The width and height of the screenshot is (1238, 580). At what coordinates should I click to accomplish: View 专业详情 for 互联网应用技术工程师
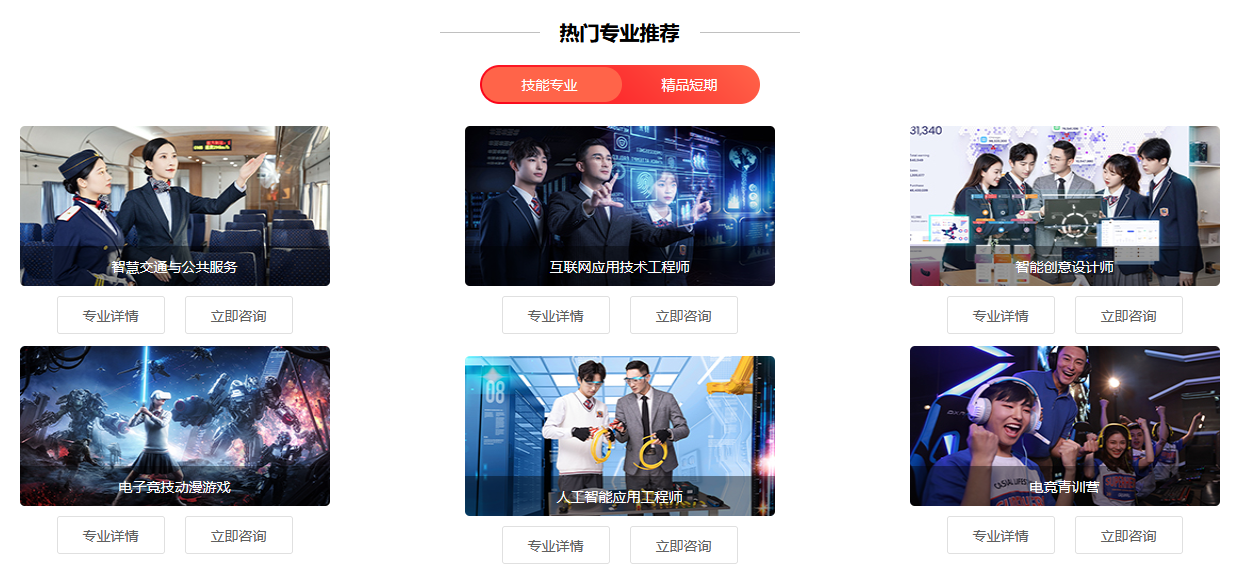pyautogui.click(x=556, y=315)
